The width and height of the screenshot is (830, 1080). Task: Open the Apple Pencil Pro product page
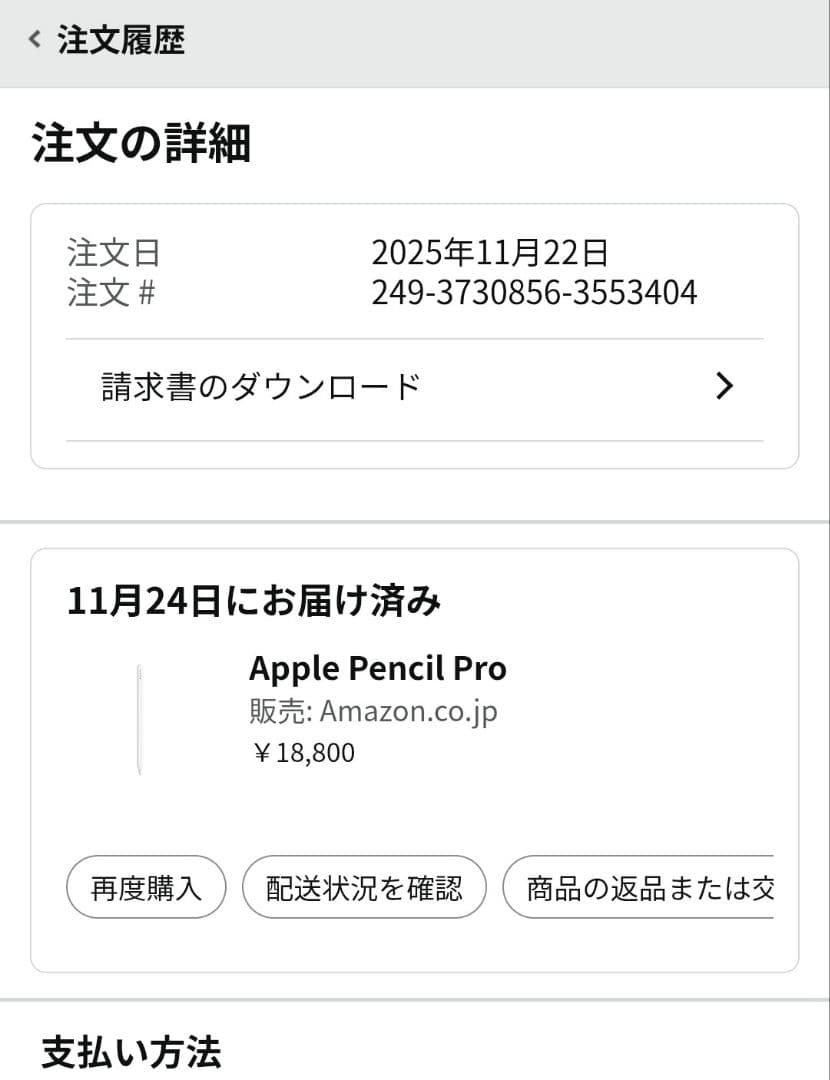coord(379,667)
